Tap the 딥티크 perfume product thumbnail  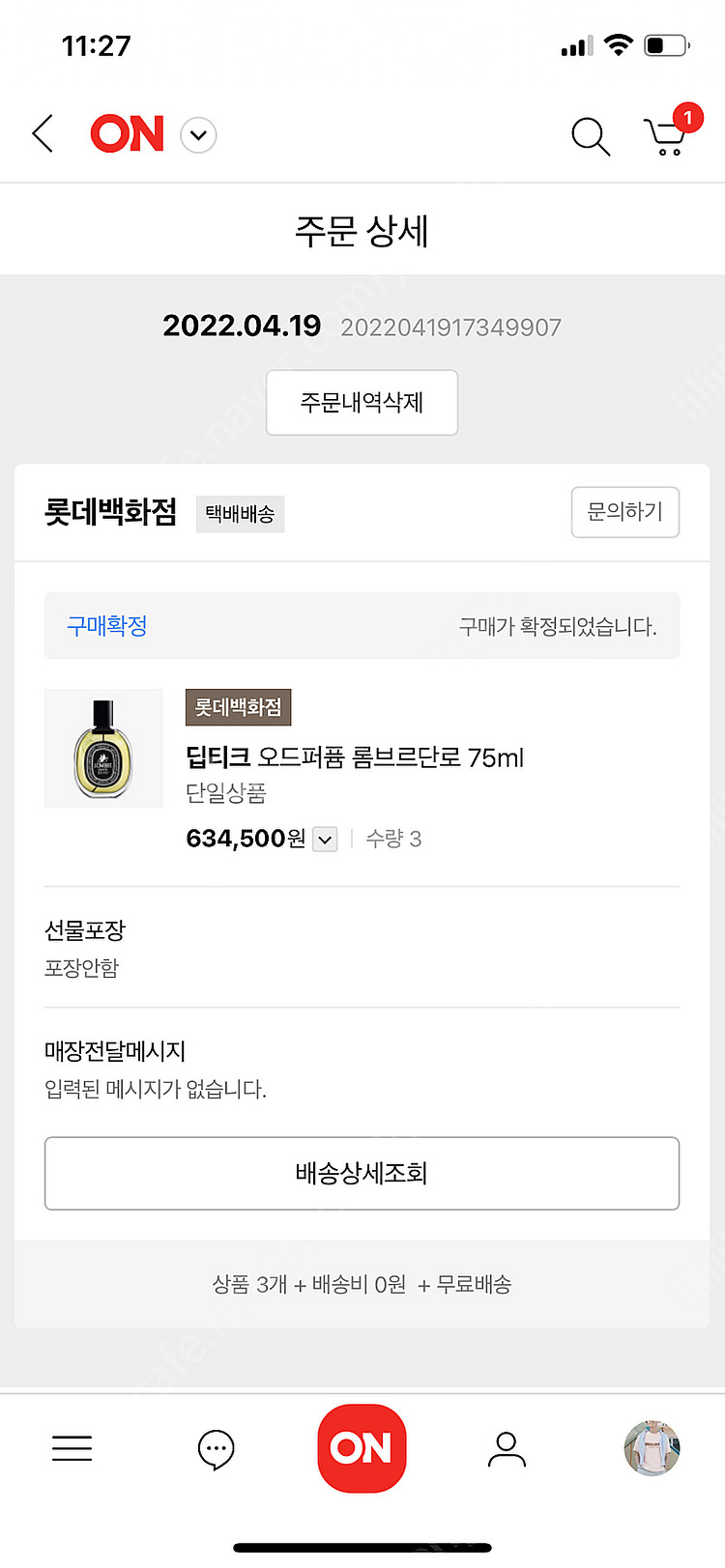point(103,748)
